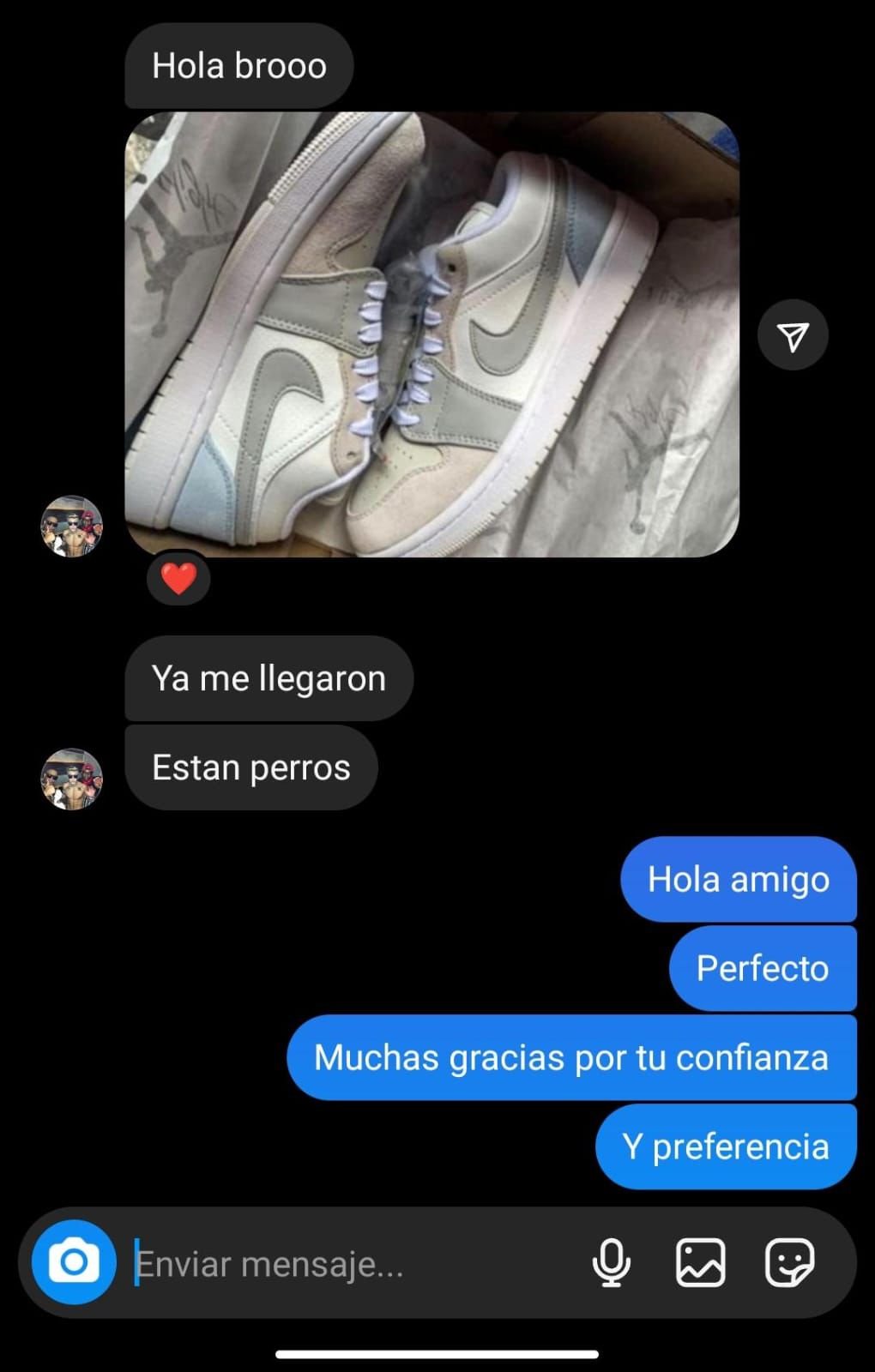The width and height of the screenshot is (875, 1372).
Task: Focus the "Enviar mensaje..." text field
Action: pyautogui.click(x=343, y=1264)
